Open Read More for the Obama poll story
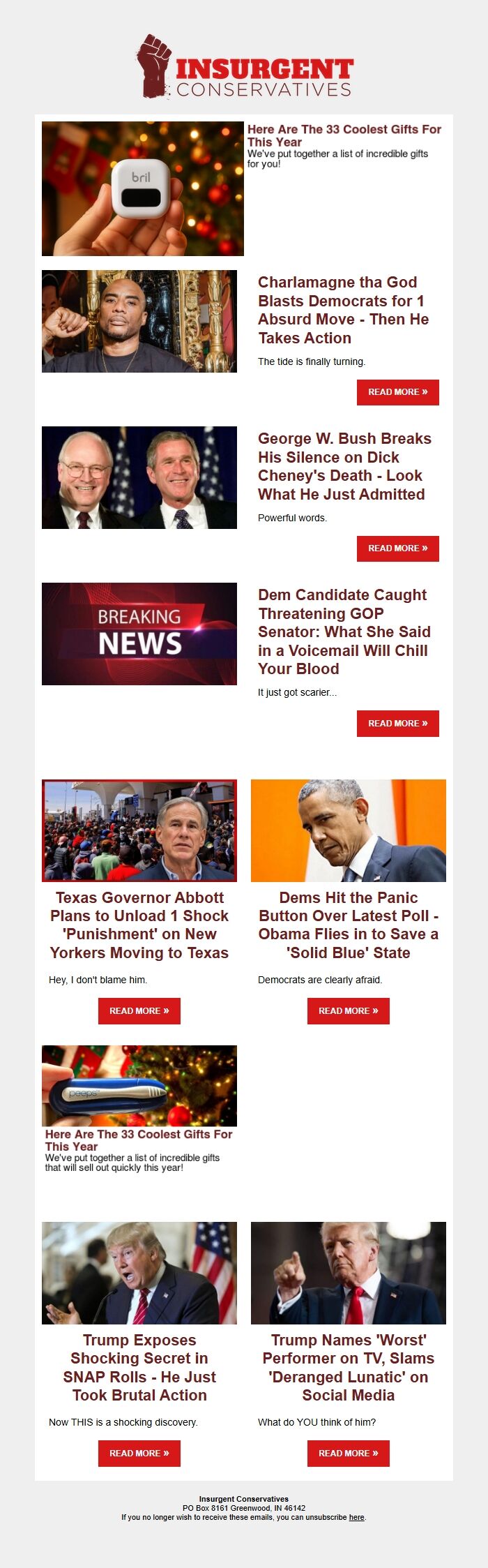The width and height of the screenshot is (488, 1568). click(x=348, y=1011)
